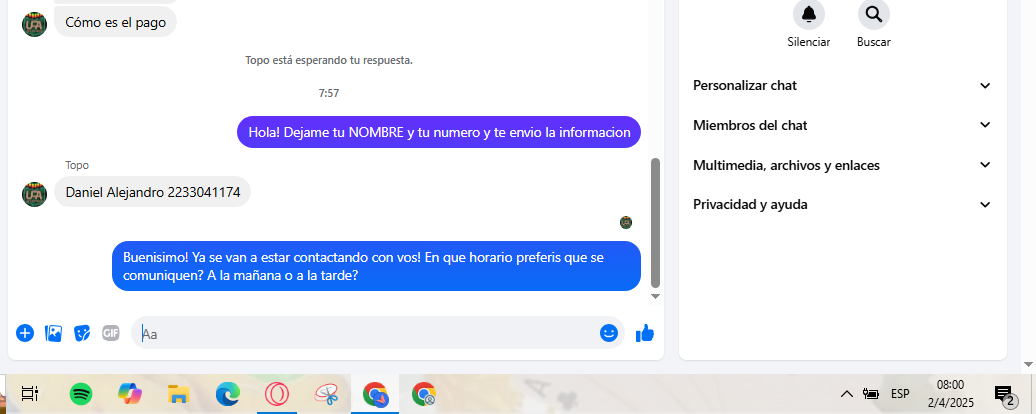Open the emoji picker
Screen dimensions: 1036x414
pos(608,333)
